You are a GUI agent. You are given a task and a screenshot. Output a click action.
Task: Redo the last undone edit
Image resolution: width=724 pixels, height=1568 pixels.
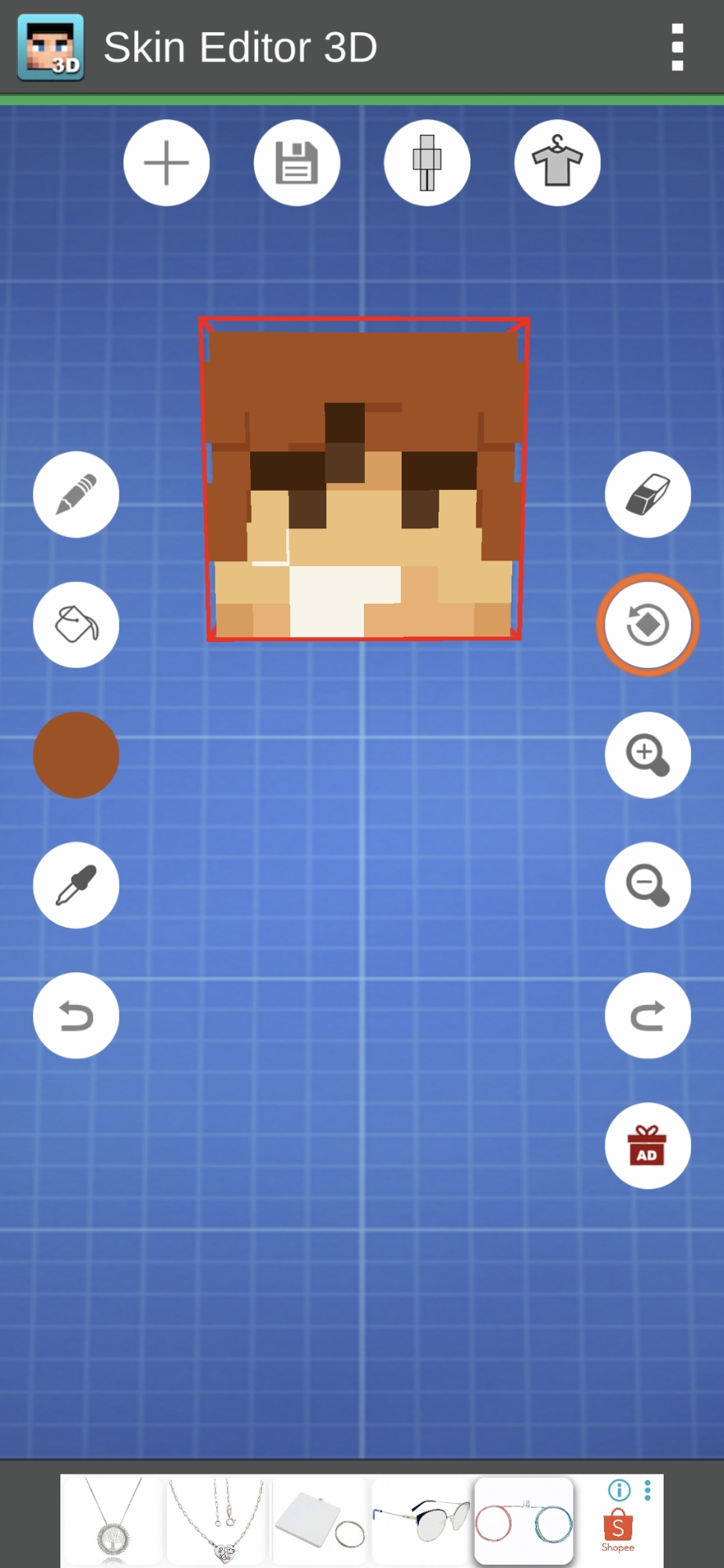[648, 1016]
